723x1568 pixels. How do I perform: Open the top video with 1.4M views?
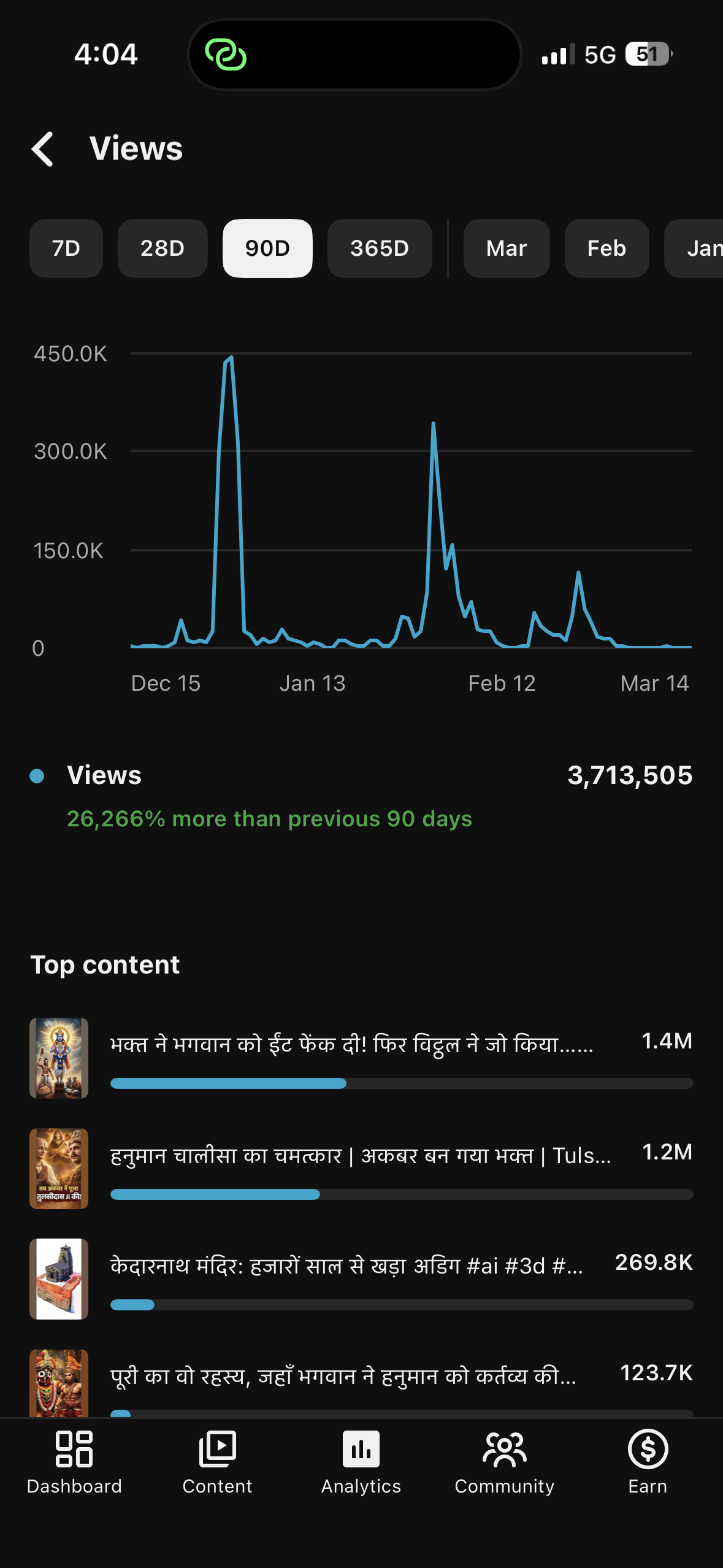coord(351,1045)
